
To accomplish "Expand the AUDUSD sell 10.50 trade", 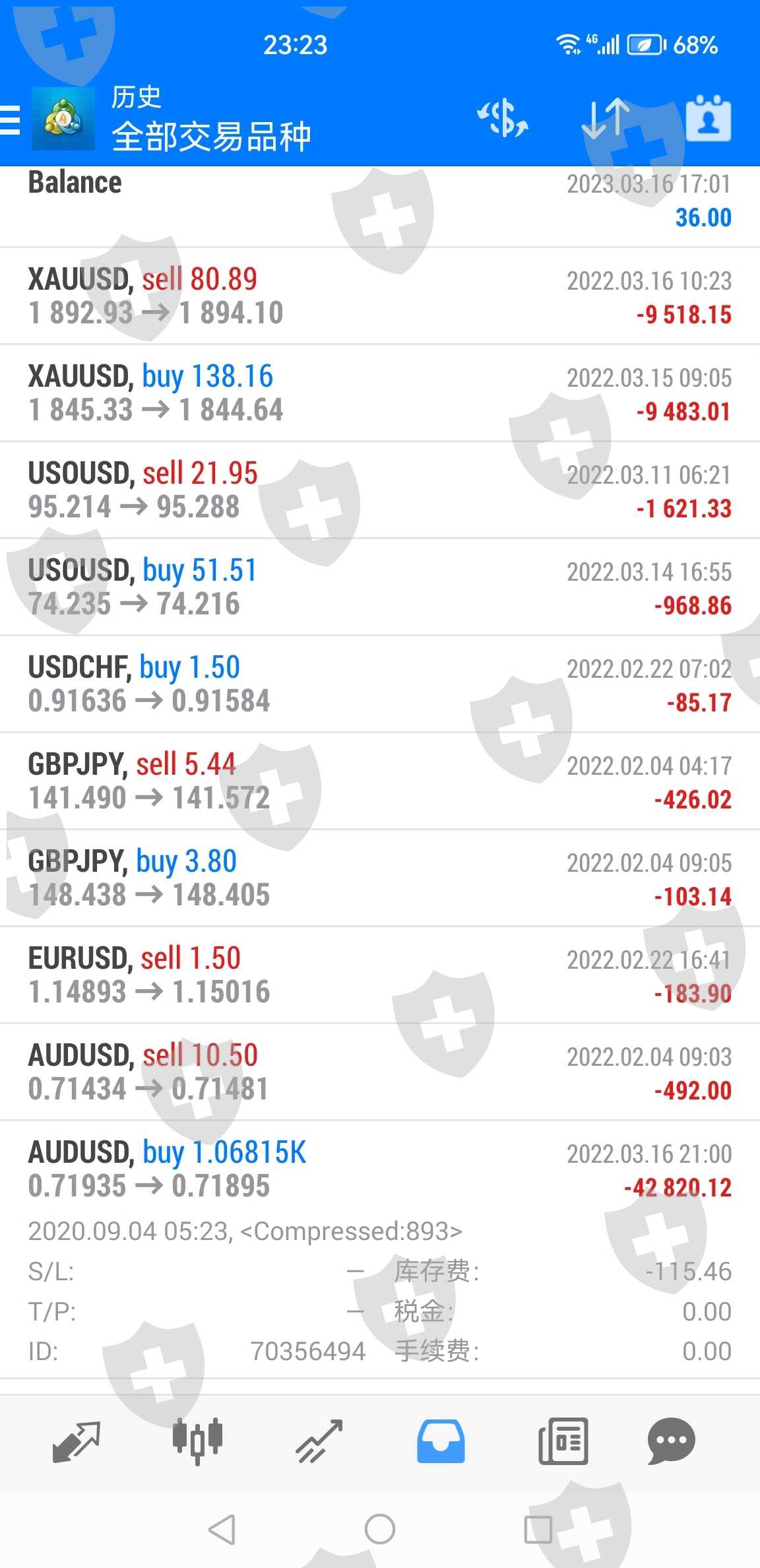I will click(380, 1072).
